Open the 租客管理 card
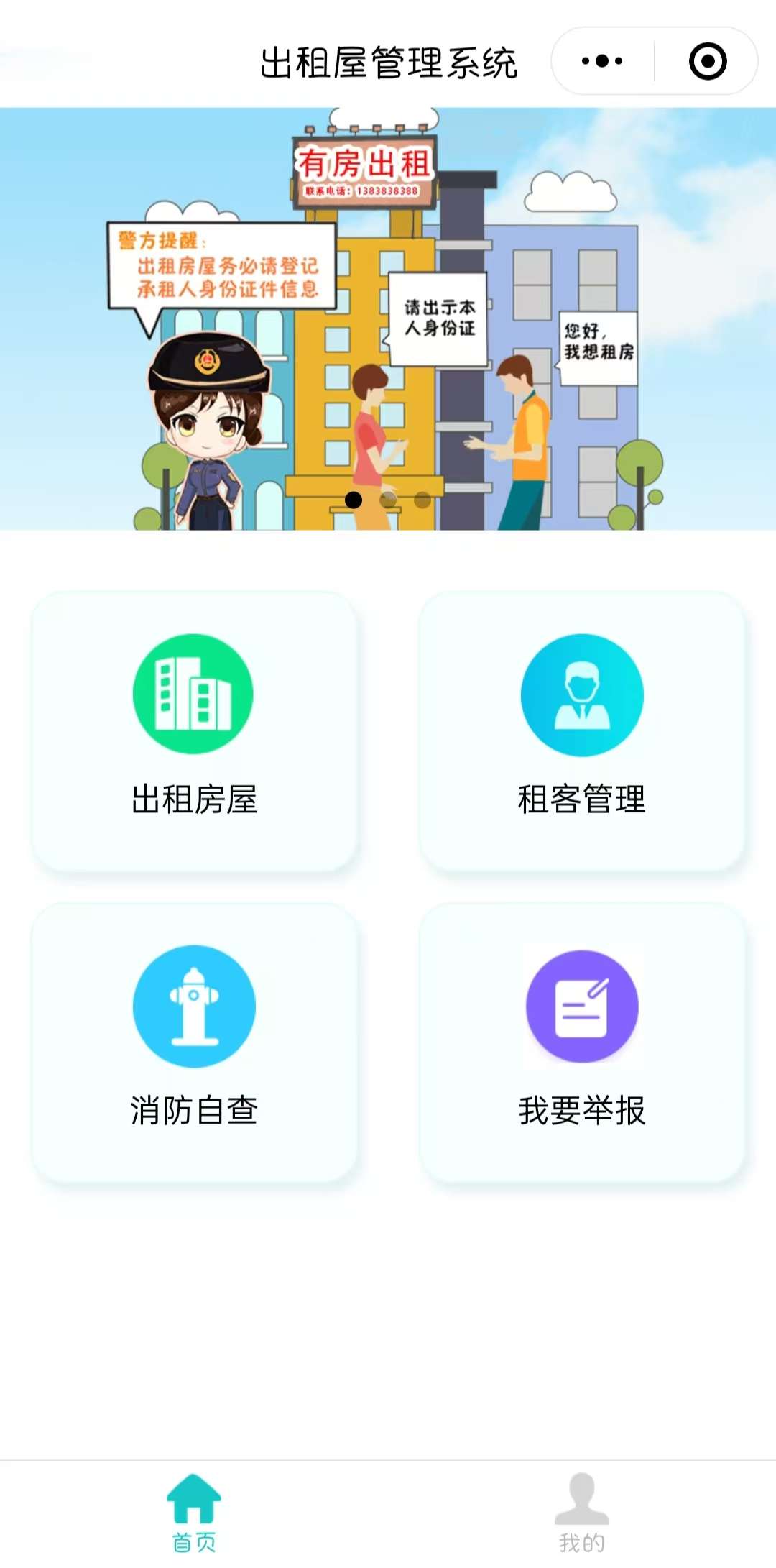This screenshot has width=776, height=1568. tap(582, 730)
